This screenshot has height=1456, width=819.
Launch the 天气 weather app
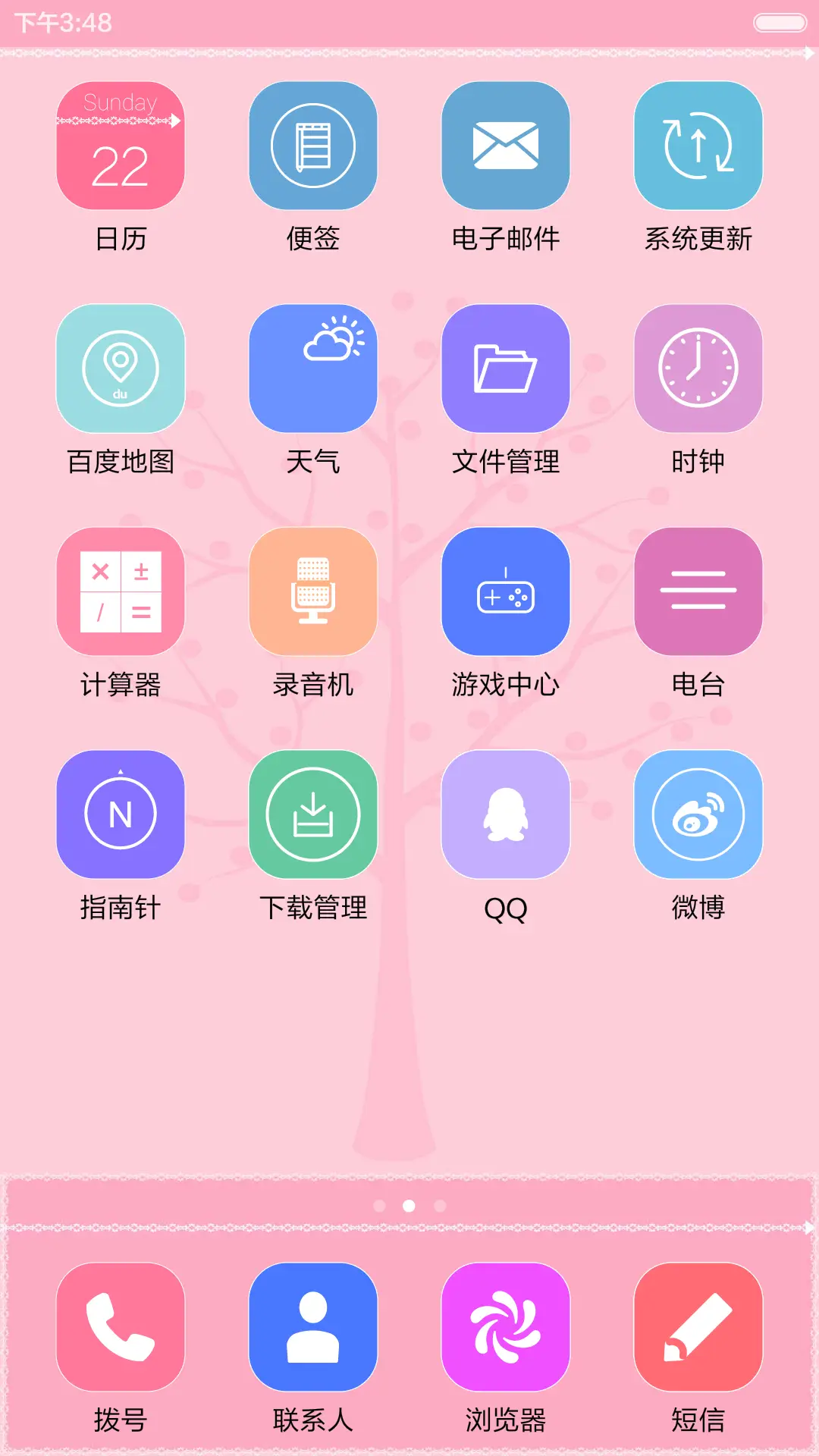[312, 368]
